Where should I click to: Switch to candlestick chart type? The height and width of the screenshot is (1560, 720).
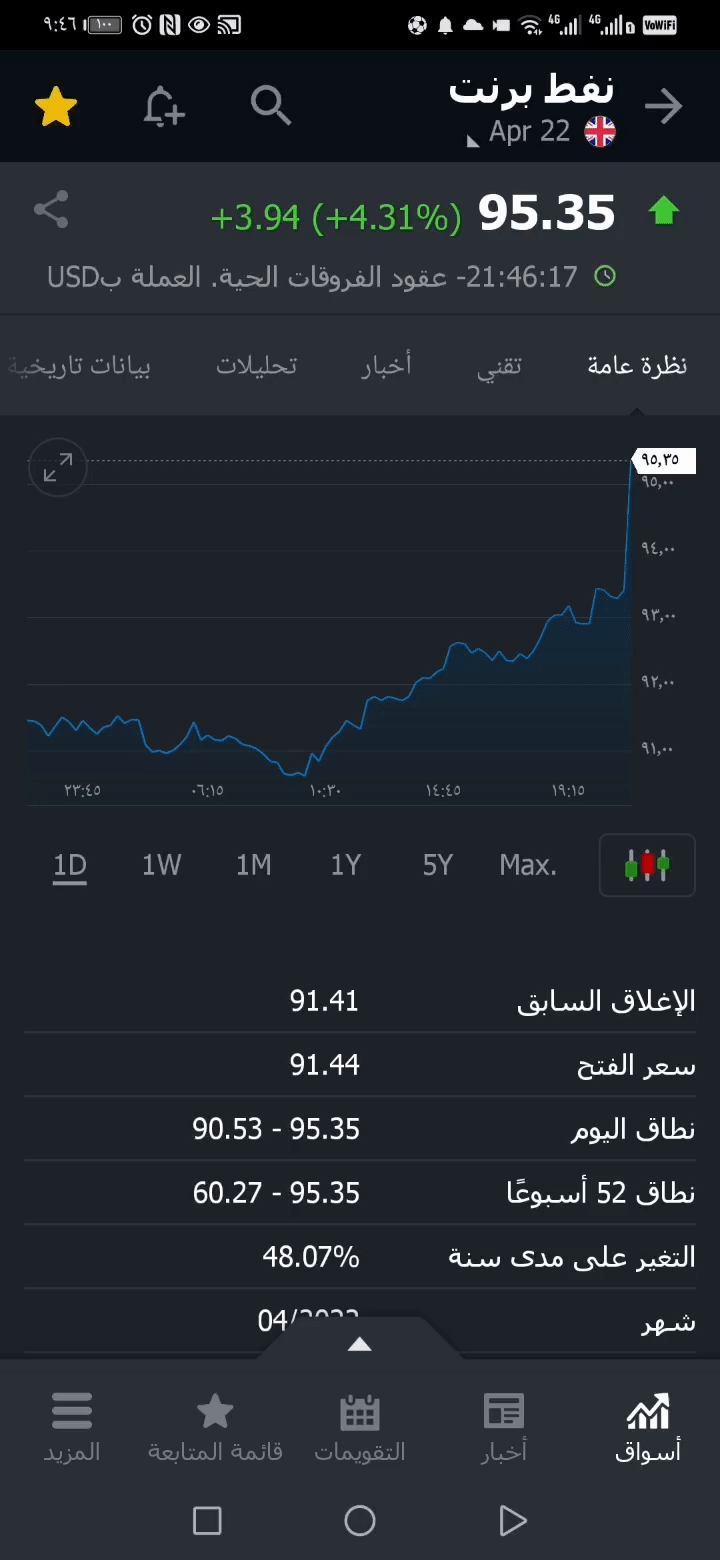pos(647,865)
